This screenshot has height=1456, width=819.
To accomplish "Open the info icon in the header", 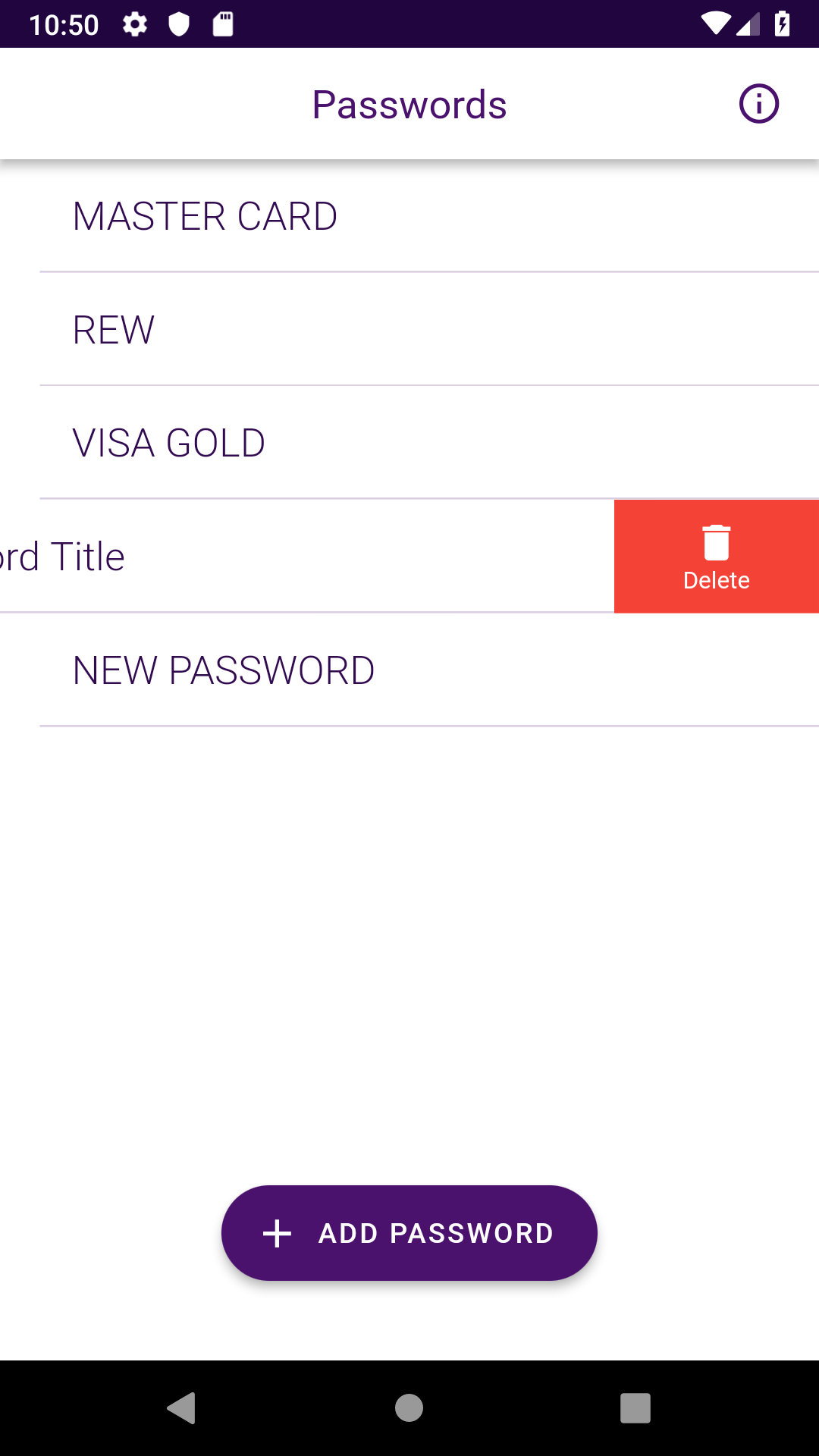I will click(x=758, y=104).
